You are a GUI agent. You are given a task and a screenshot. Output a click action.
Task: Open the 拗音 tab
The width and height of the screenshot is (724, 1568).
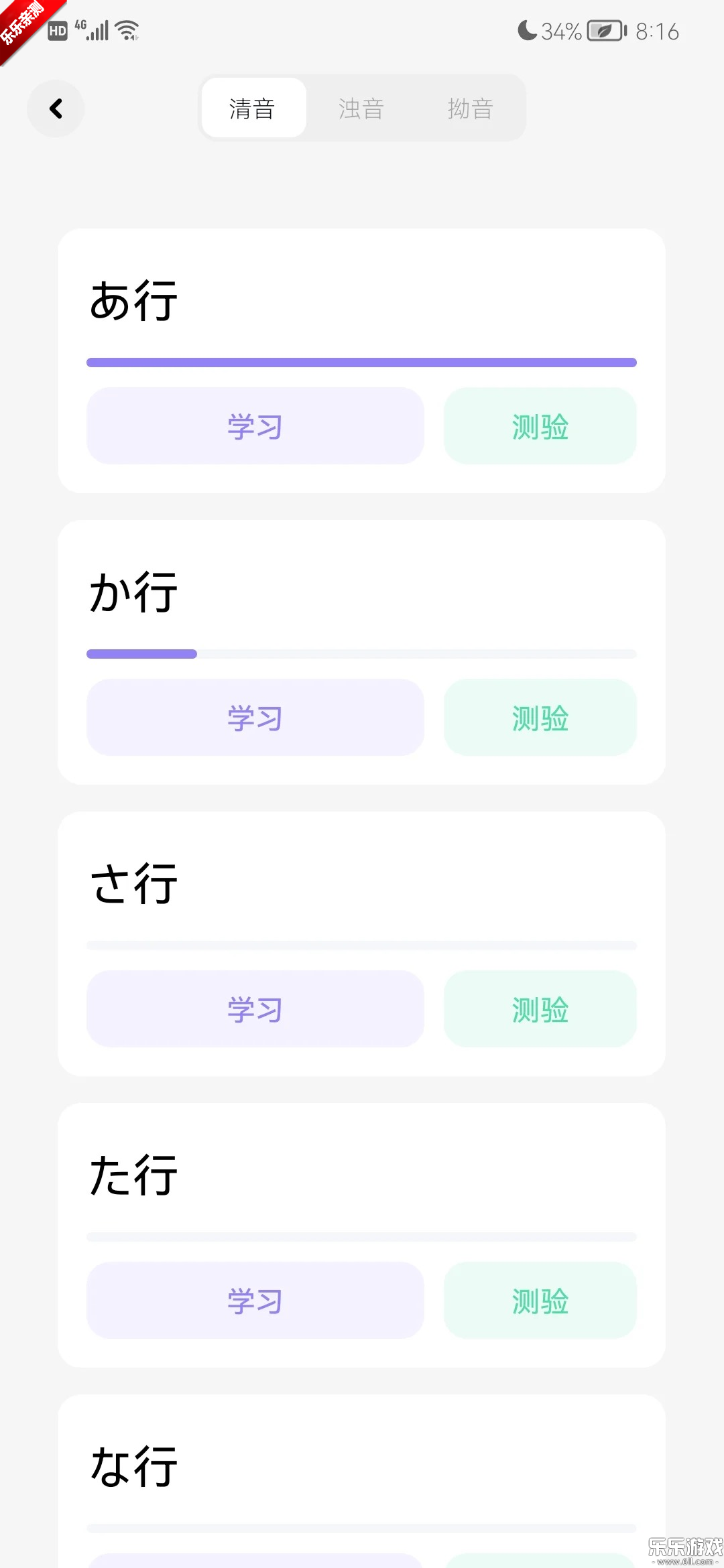click(471, 108)
